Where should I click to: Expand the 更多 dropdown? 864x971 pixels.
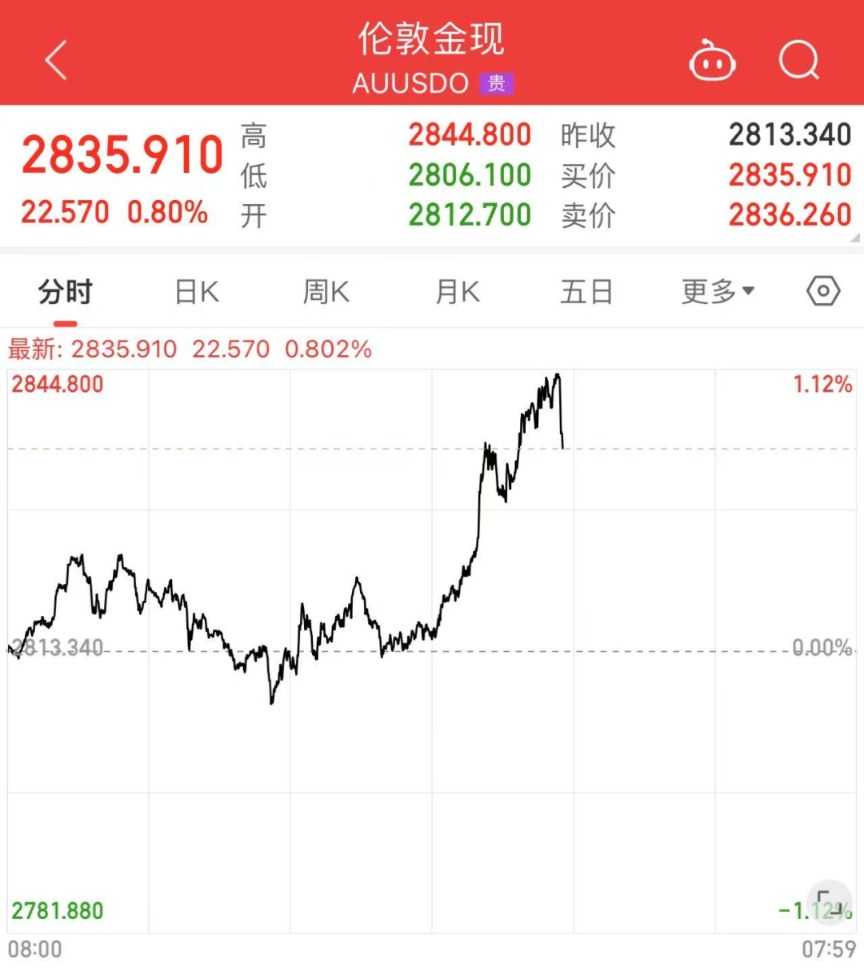718,292
